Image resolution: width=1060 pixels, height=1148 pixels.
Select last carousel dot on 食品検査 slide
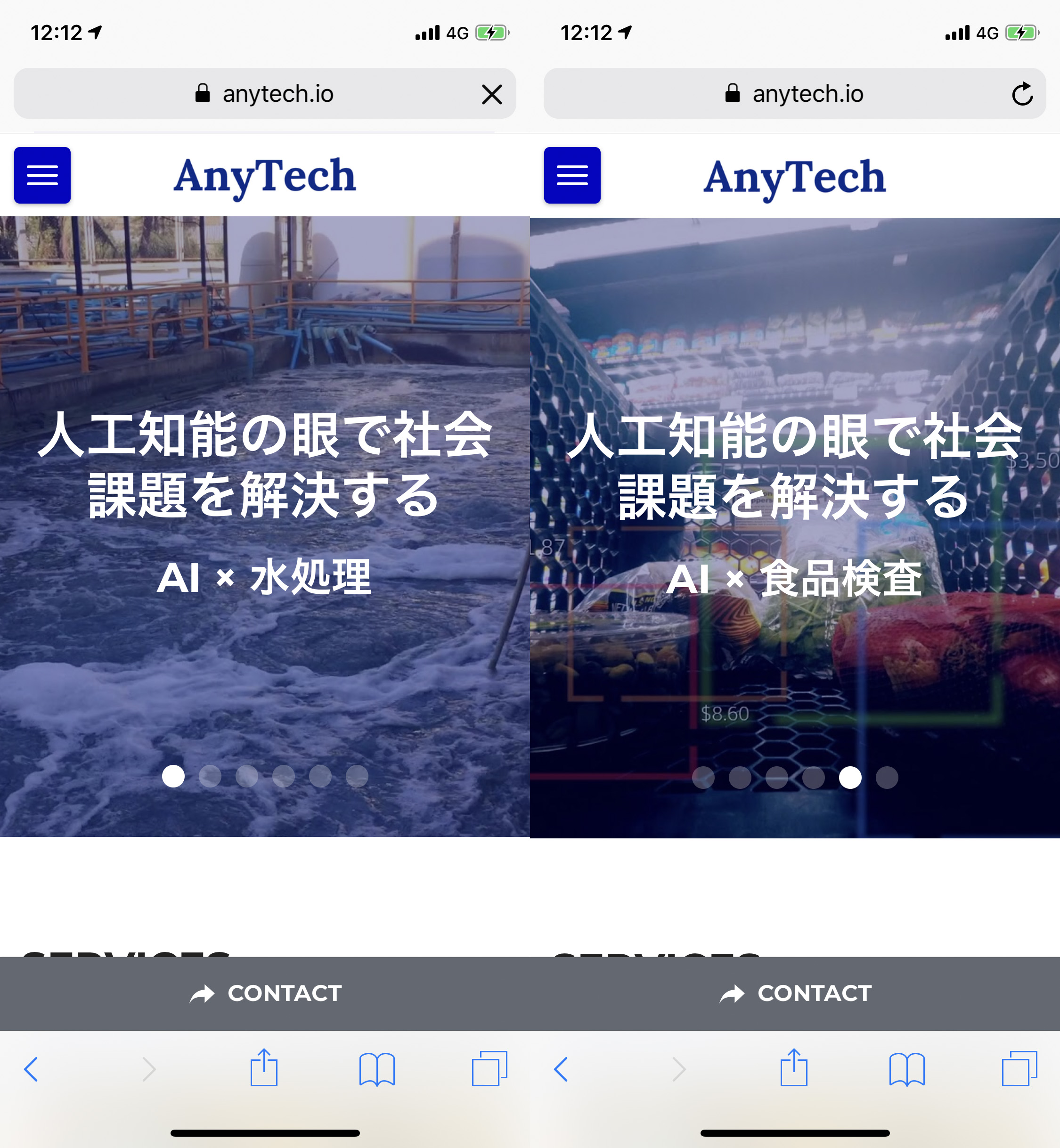click(x=887, y=778)
